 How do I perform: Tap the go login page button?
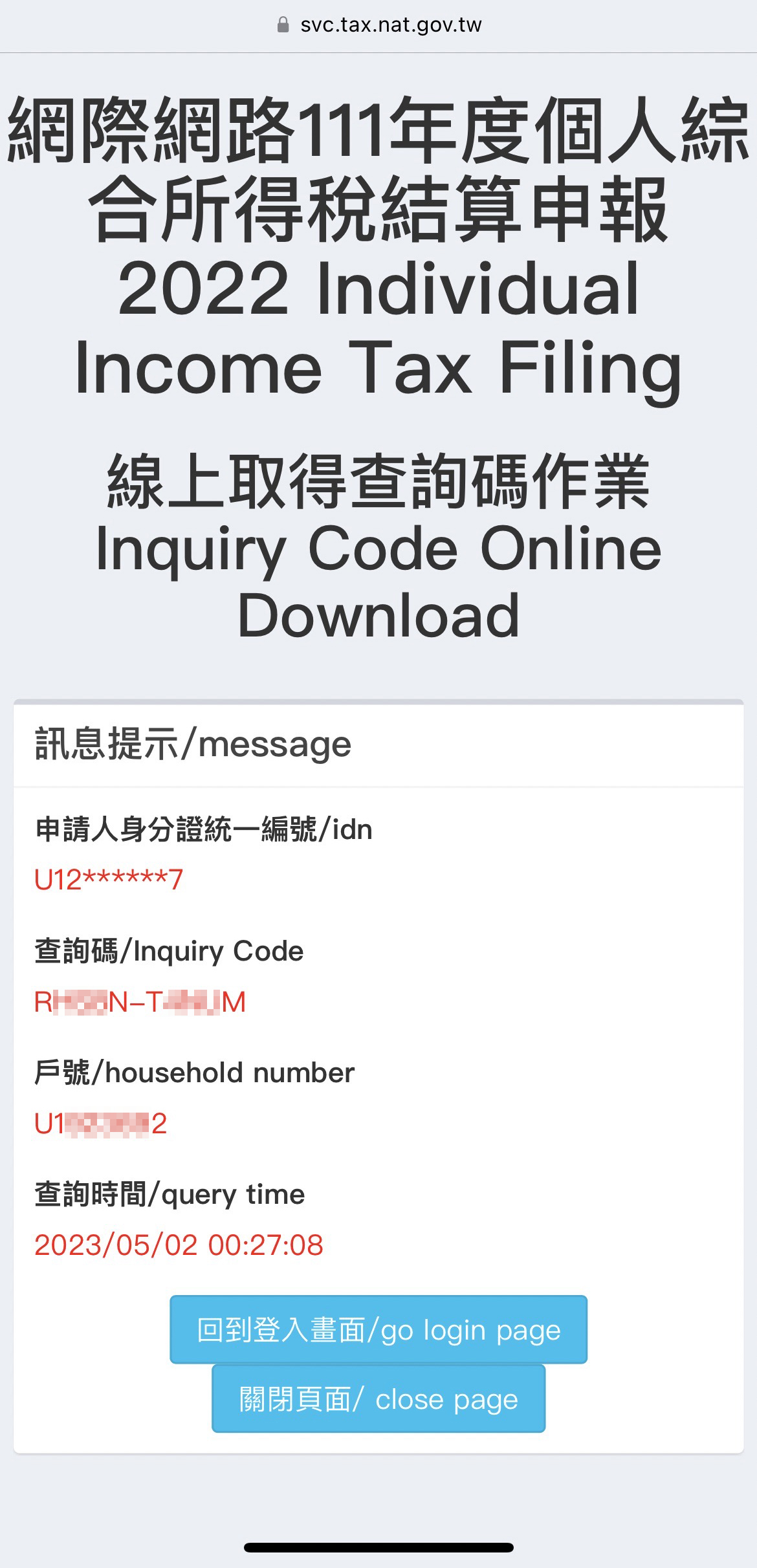coord(378,1329)
